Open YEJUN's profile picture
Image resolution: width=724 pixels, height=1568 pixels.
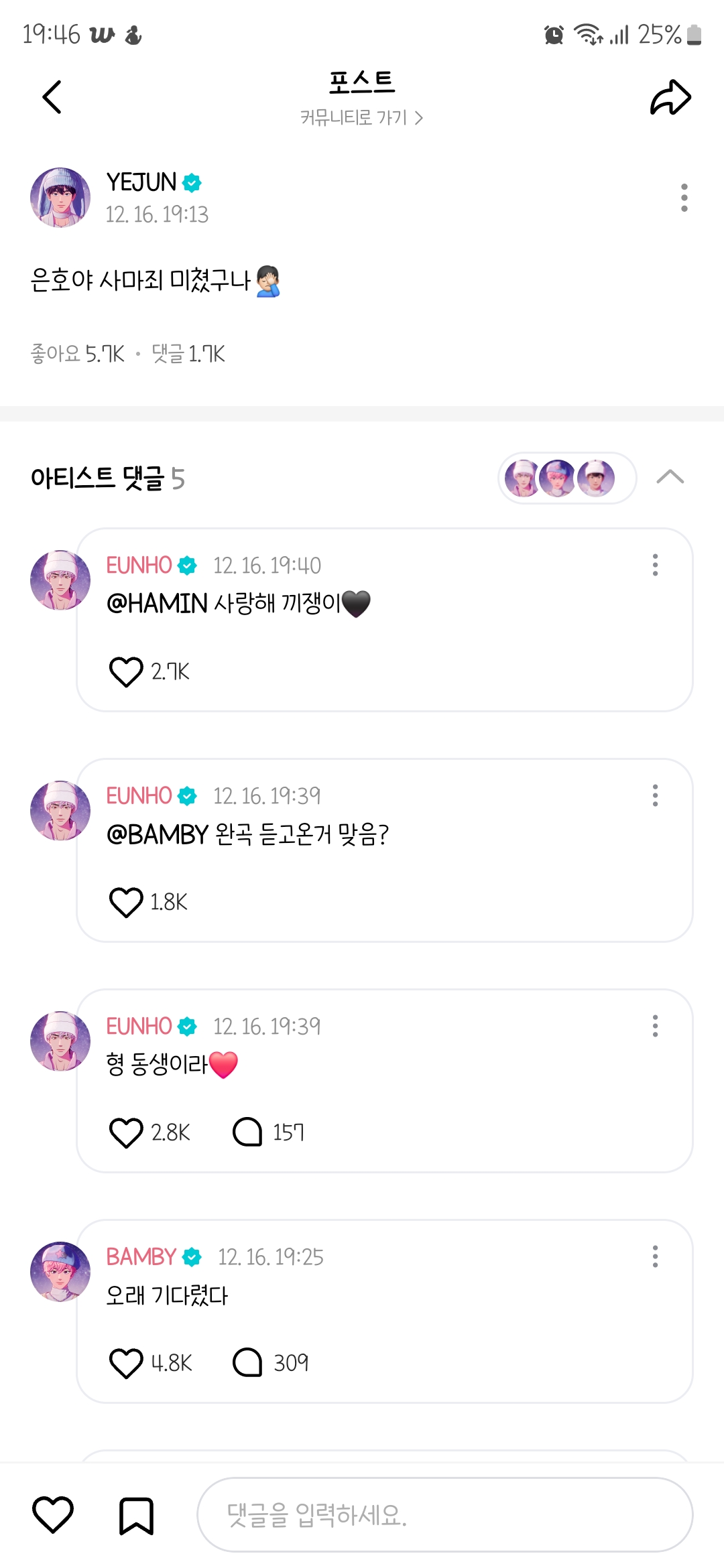(60, 198)
